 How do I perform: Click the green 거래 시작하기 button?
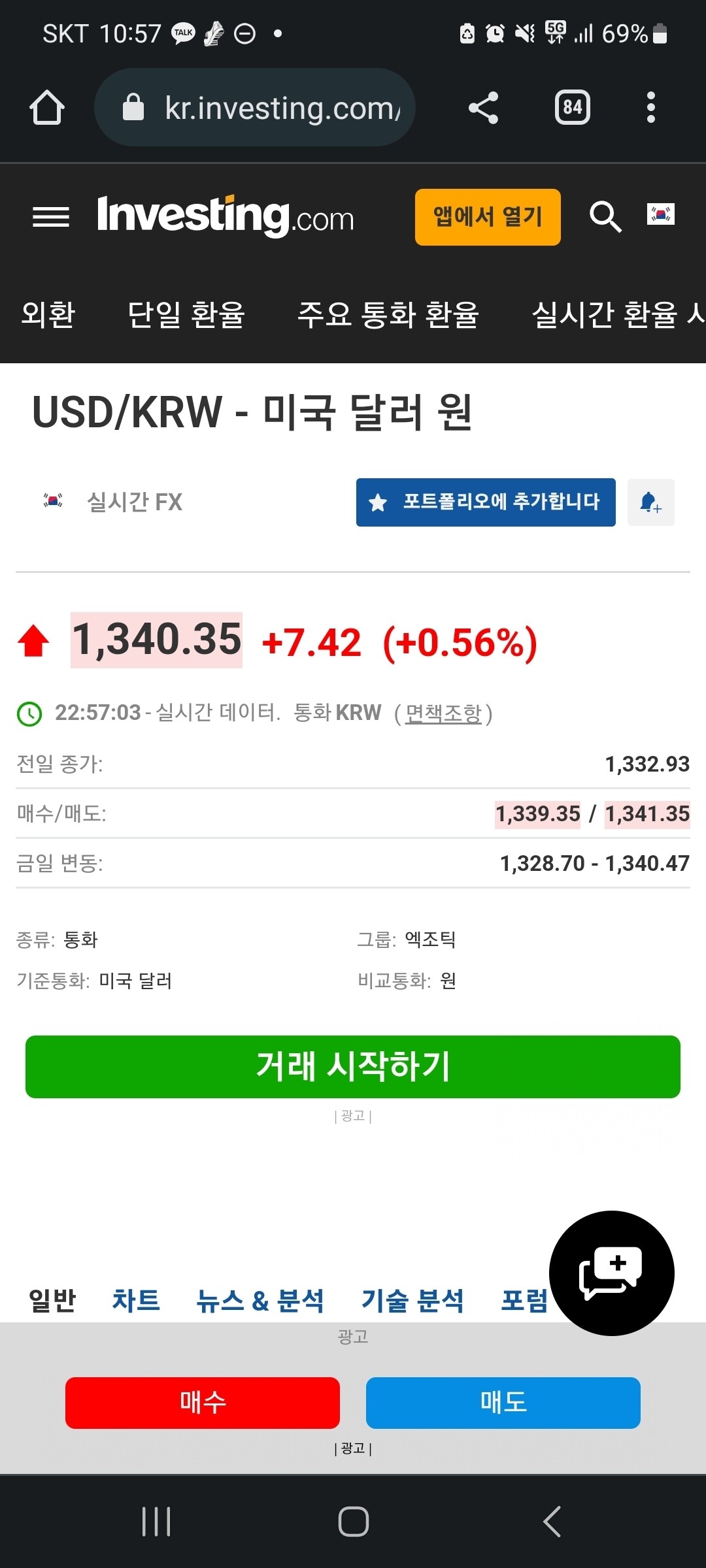click(x=353, y=1067)
